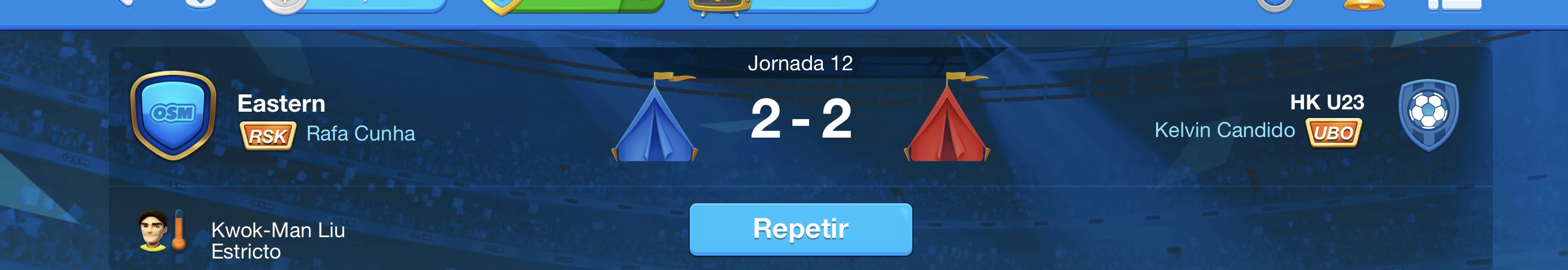Open the HK U23 team crest
The height and width of the screenshot is (270, 1568).
click(x=1428, y=115)
